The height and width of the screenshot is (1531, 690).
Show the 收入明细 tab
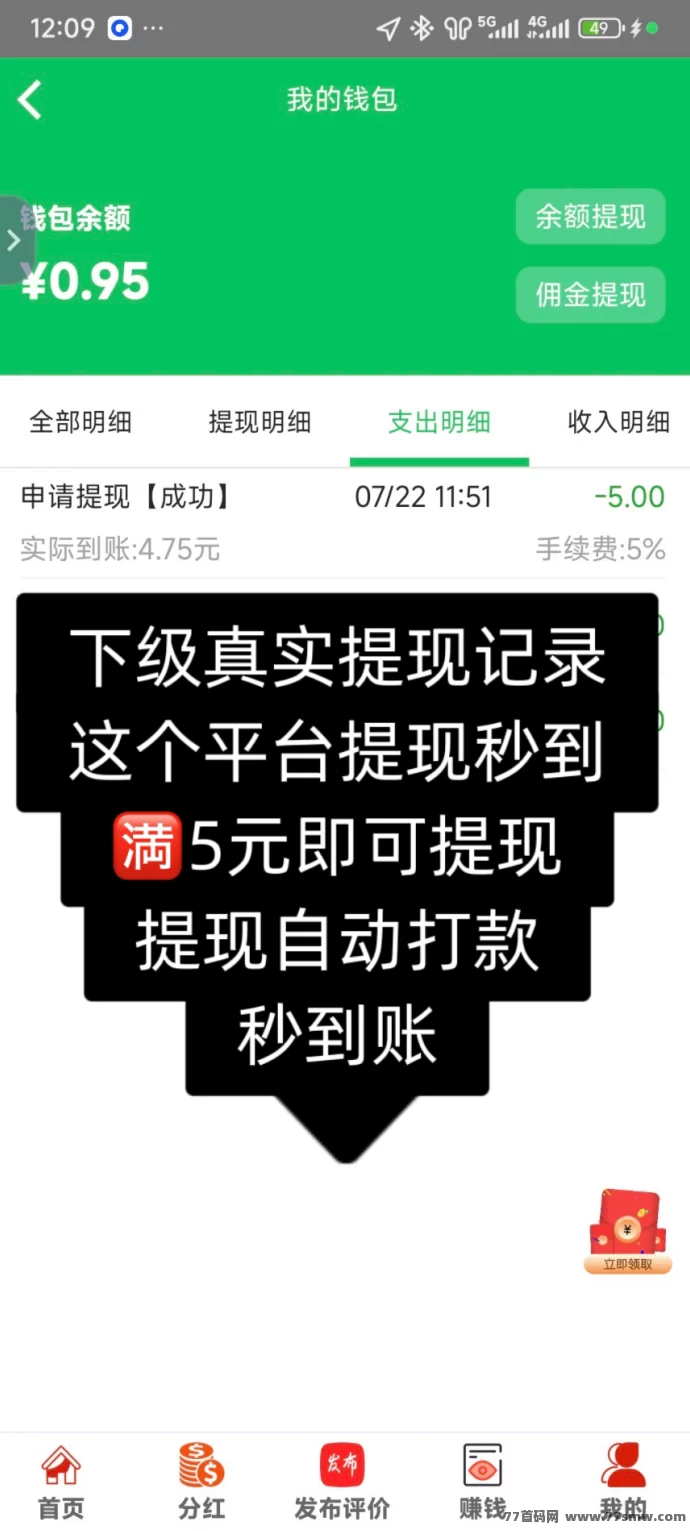[618, 422]
